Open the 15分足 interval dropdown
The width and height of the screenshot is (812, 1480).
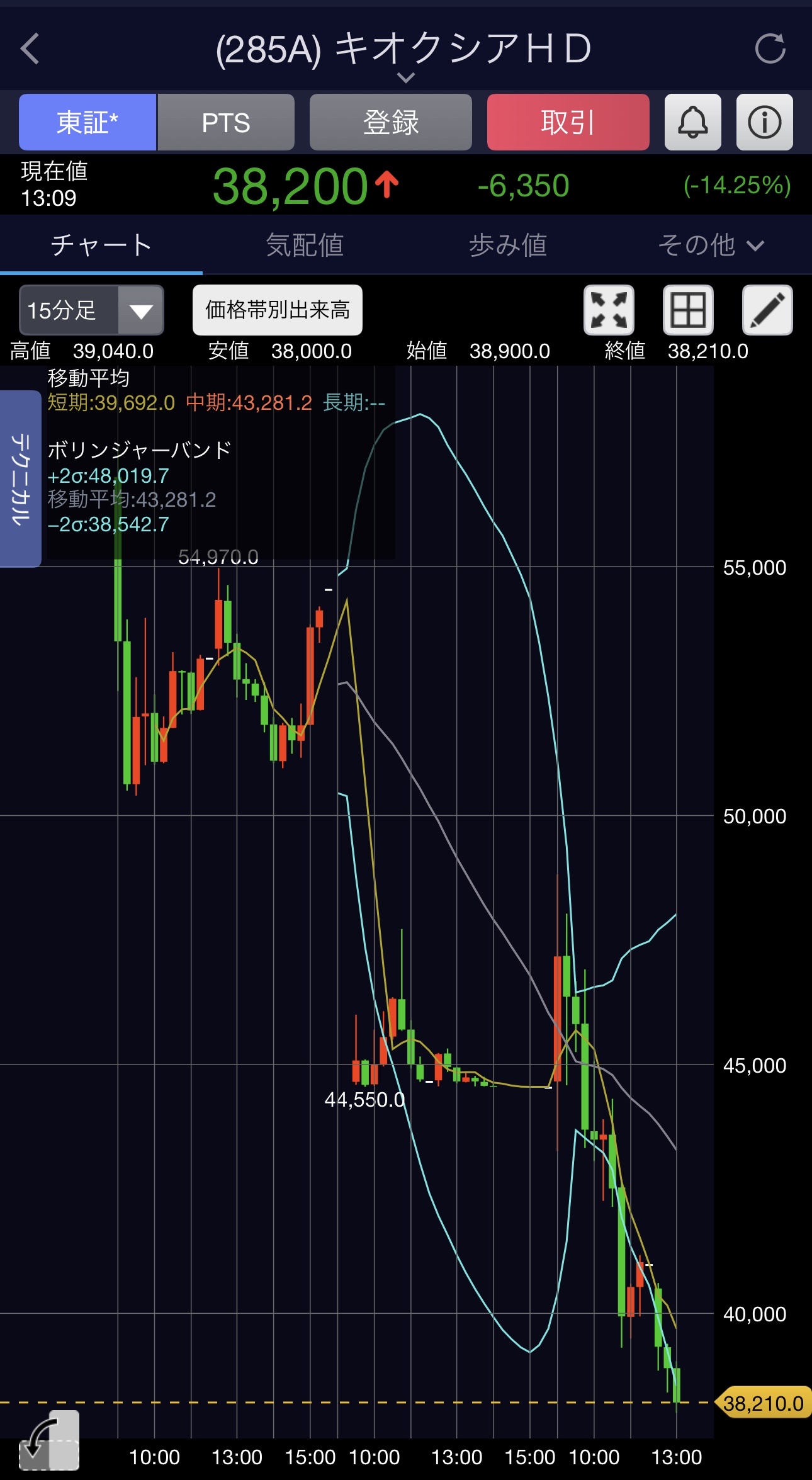coord(92,310)
